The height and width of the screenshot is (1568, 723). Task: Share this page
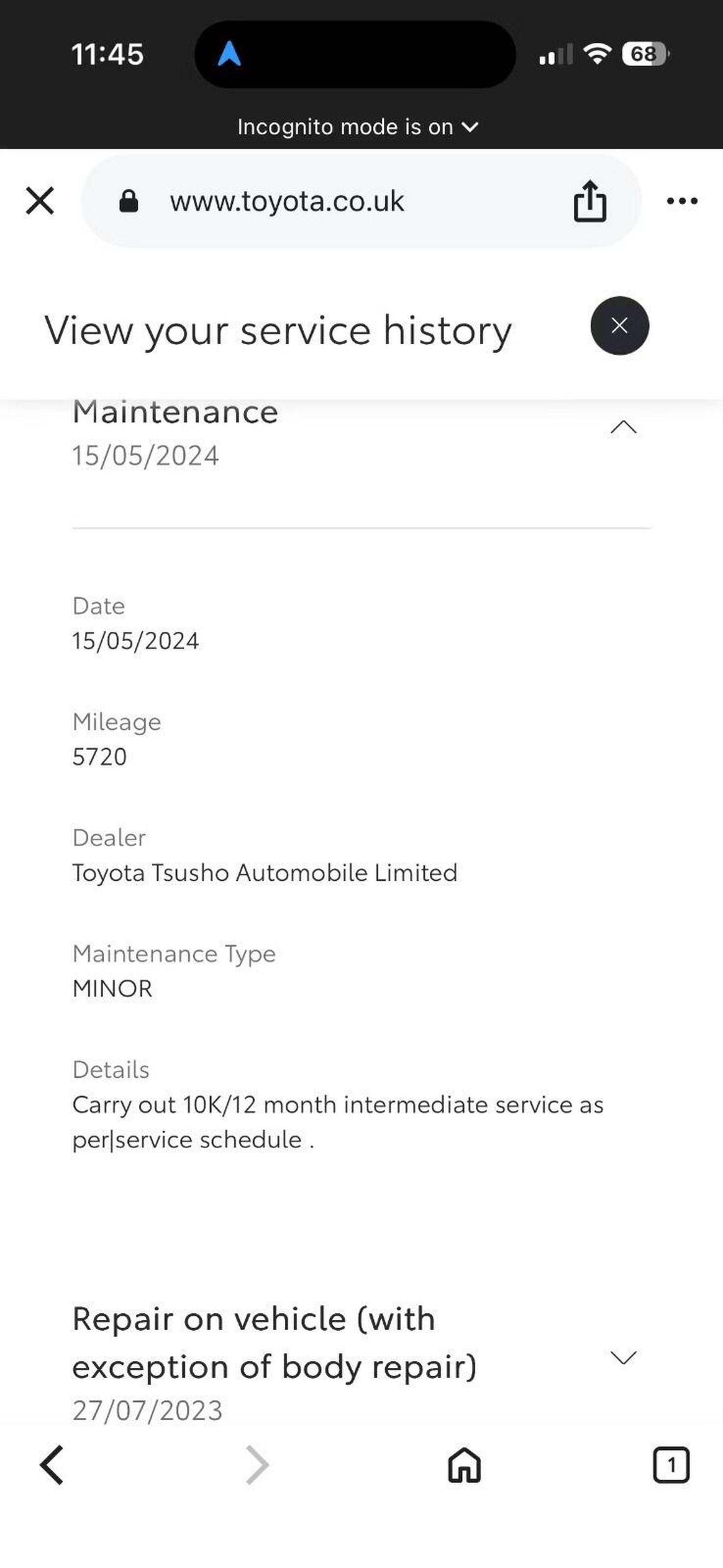(590, 201)
